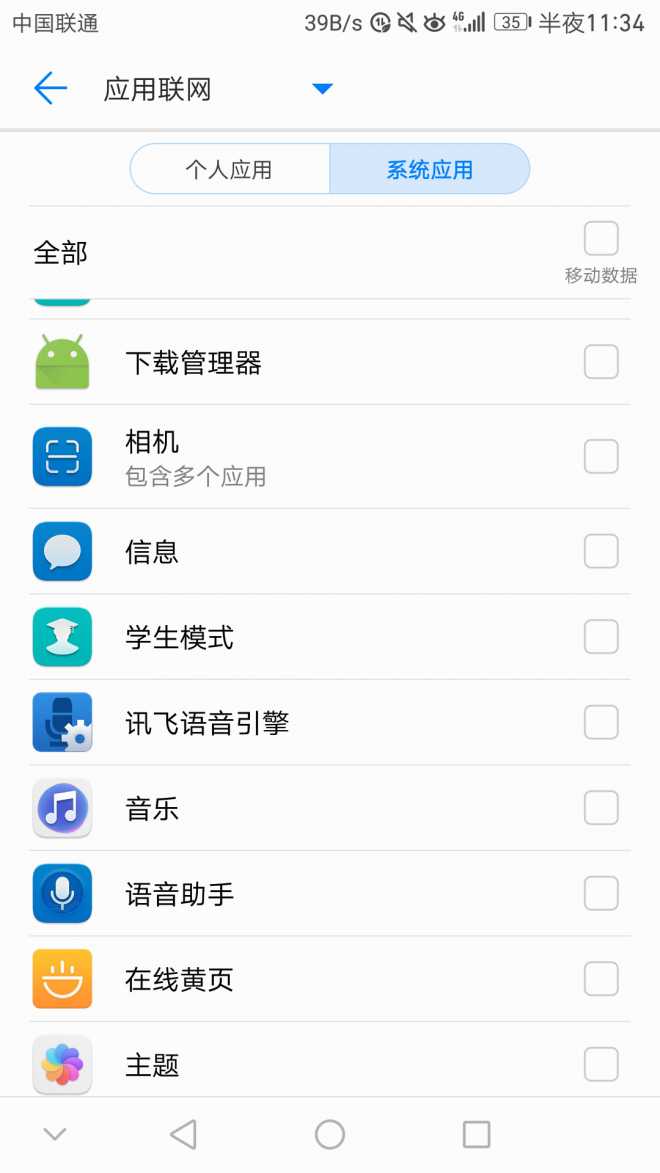Screen dimensions: 660x1173
Task: Allow mobile data for 讯飞语音引擎
Action: pyautogui.click(x=601, y=722)
